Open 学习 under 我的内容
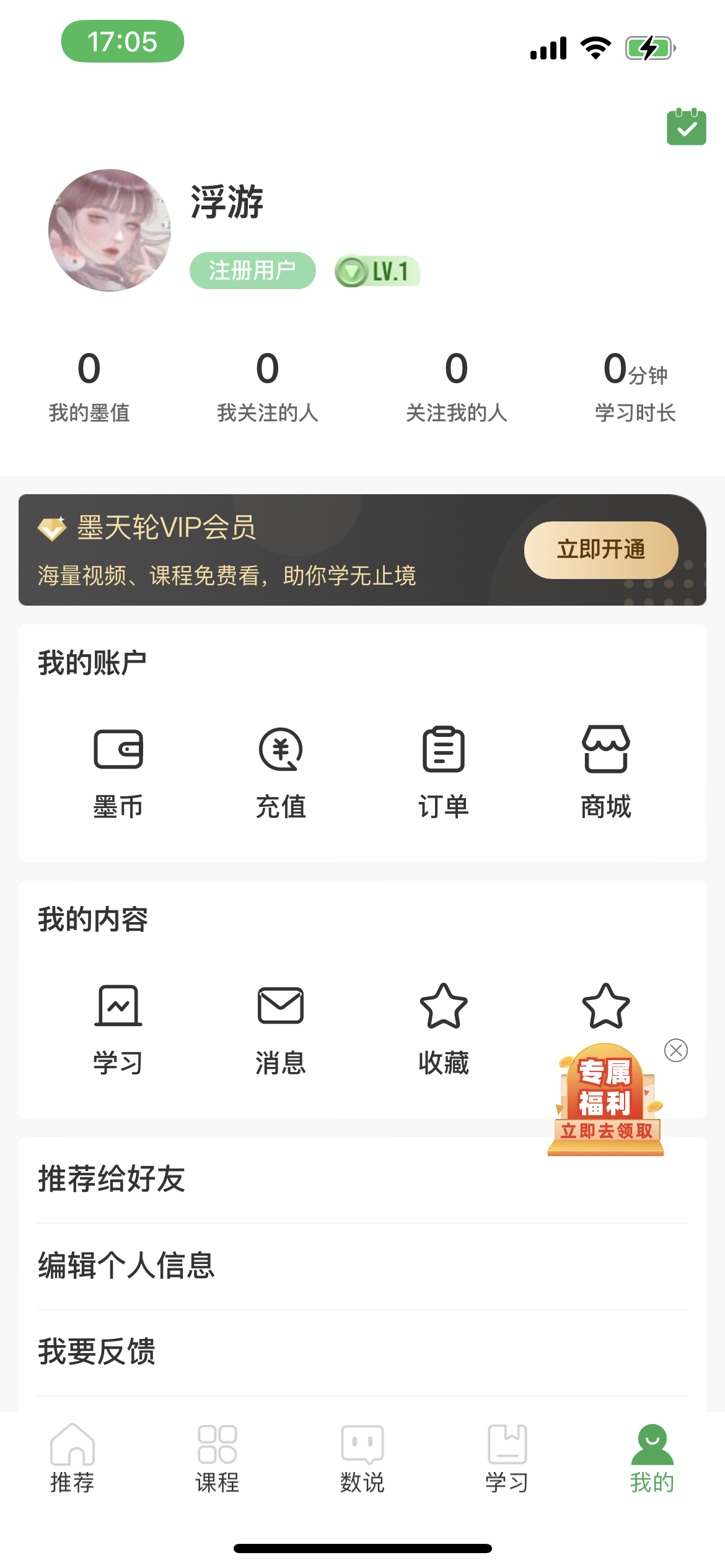 pyautogui.click(x=118, y=1028)
